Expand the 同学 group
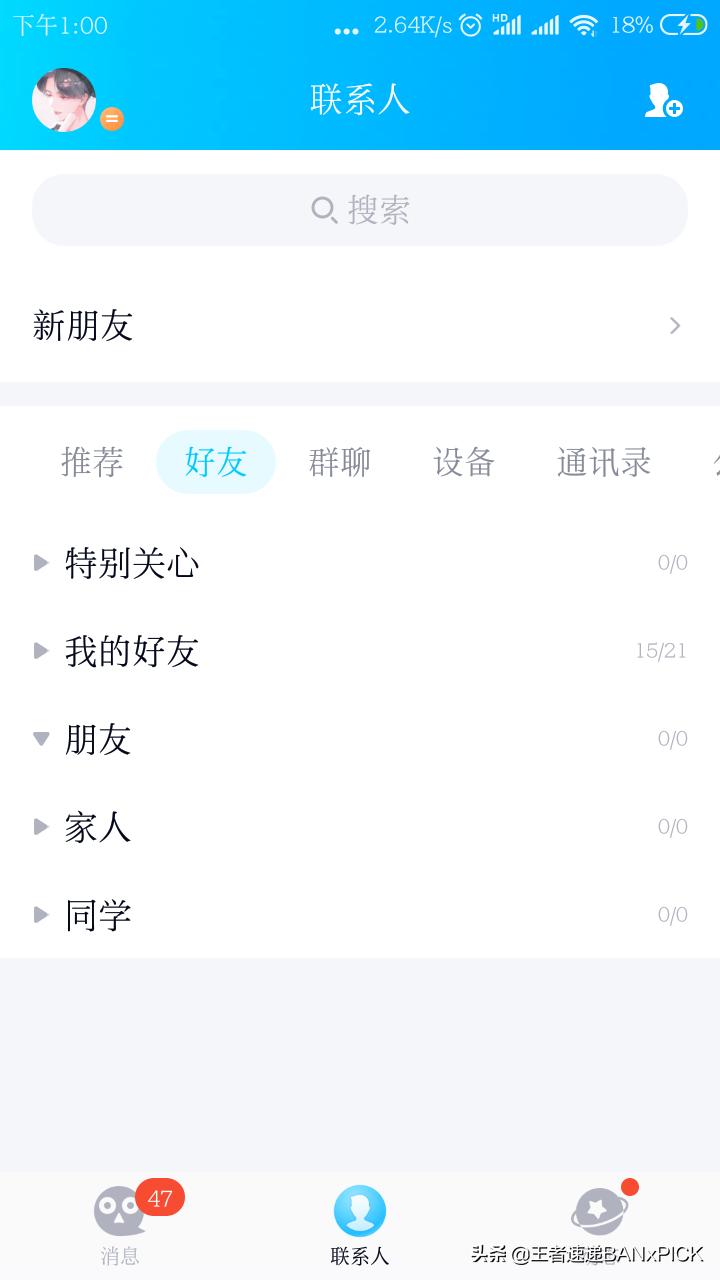This screenshot has height=1280, width=720. [98, 915]
